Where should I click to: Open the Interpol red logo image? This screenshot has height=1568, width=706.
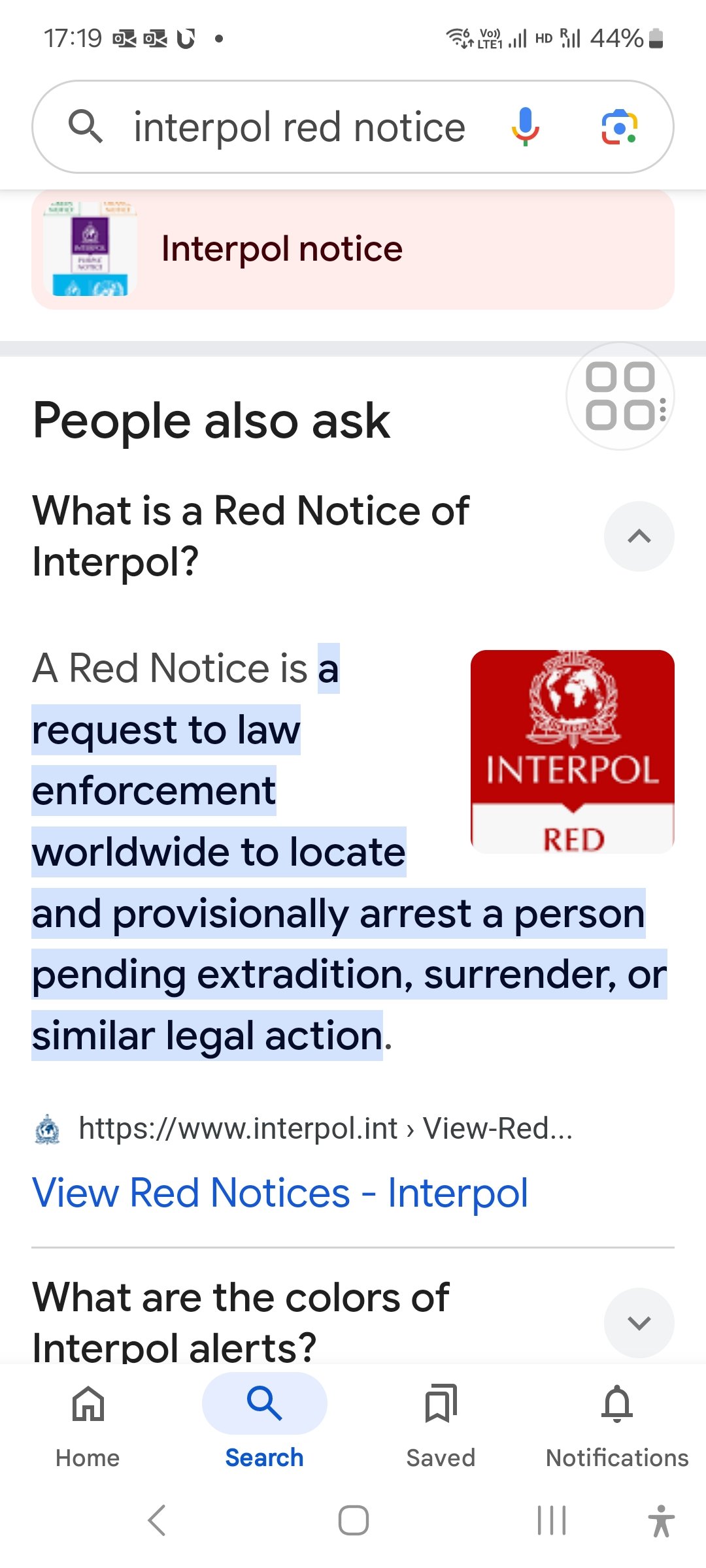(x=572, y=751)
